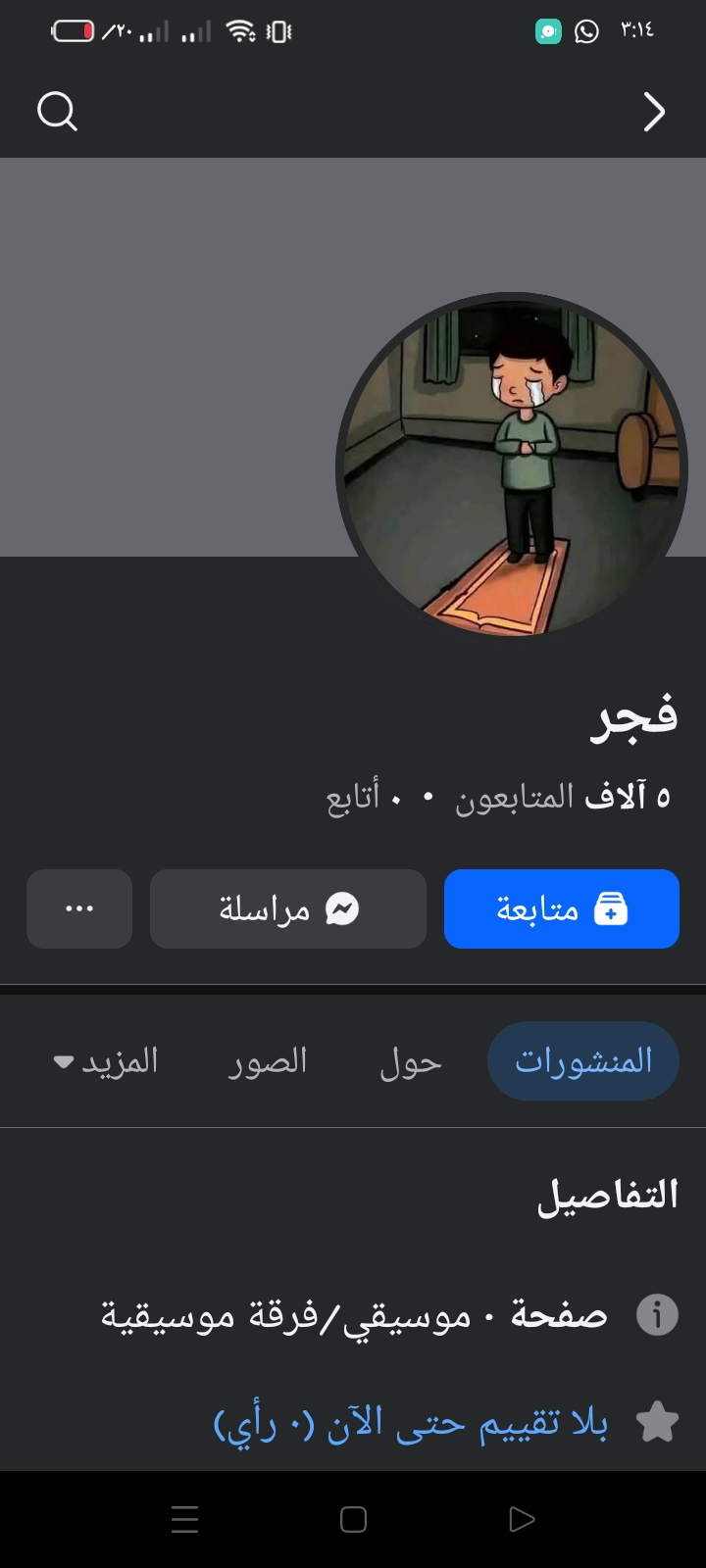Viewport: 706px width, 1568px height.
Task: Switch to the حول tab
Action: pos(410,1061)
